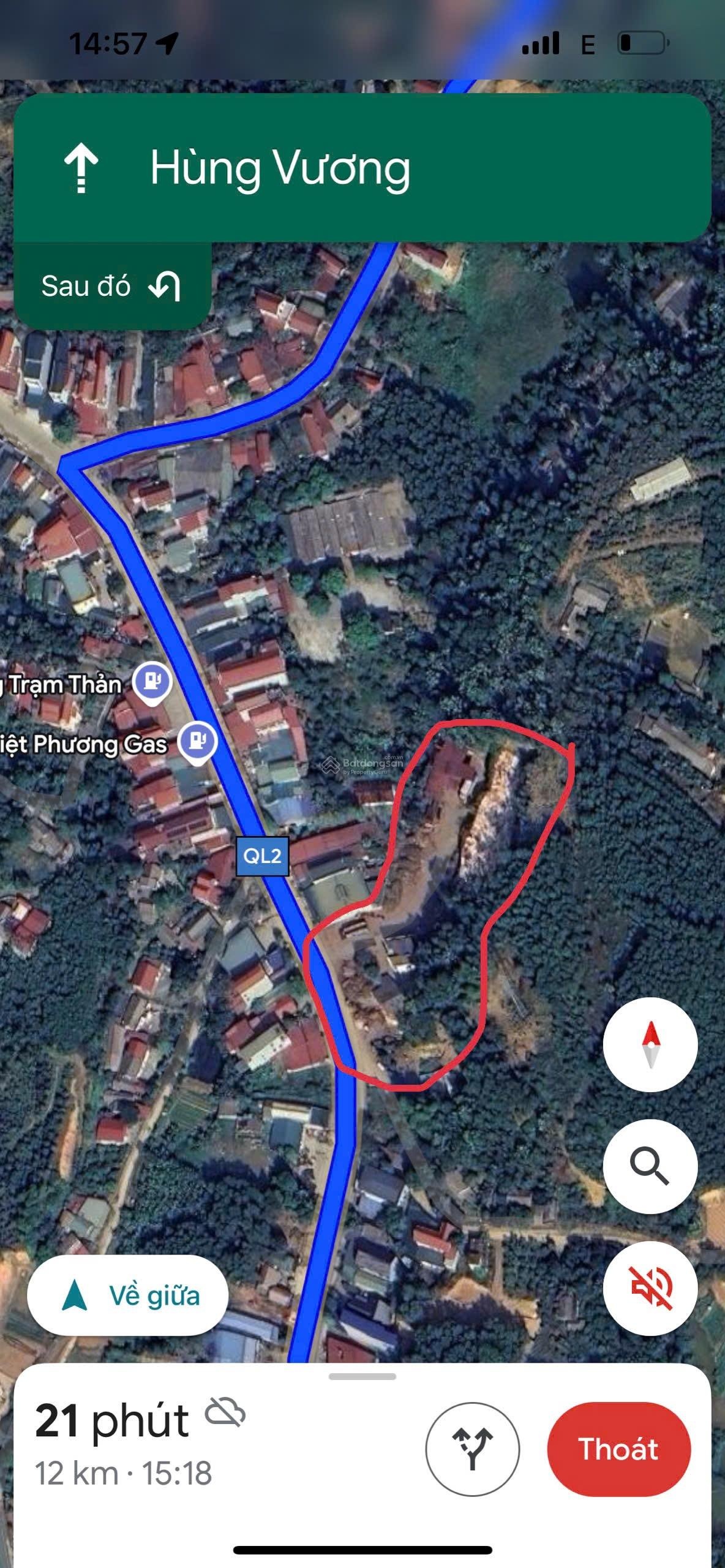Tap the Sau đó next-turn preview
This screenshot has width=725, height=1568.
(112, 286)
